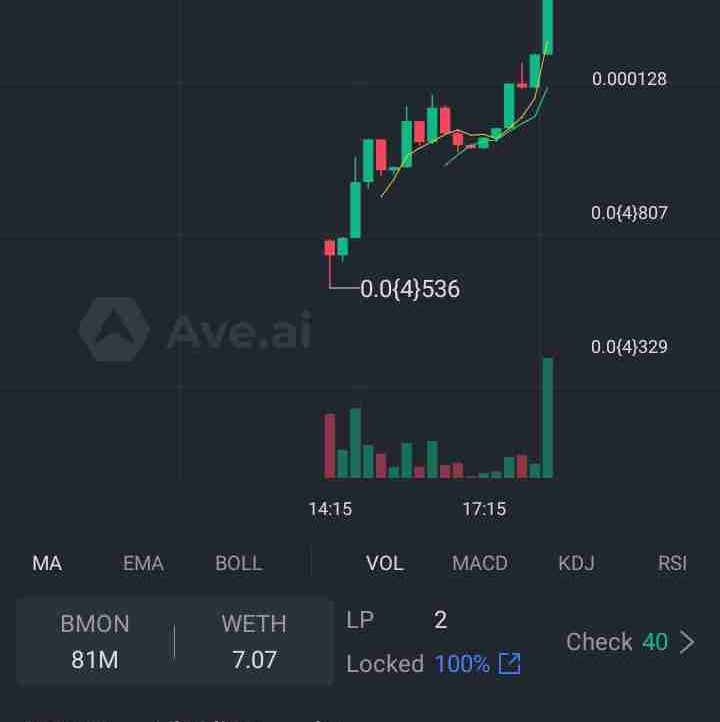Open the Check 40 security details

coord(630,642)
